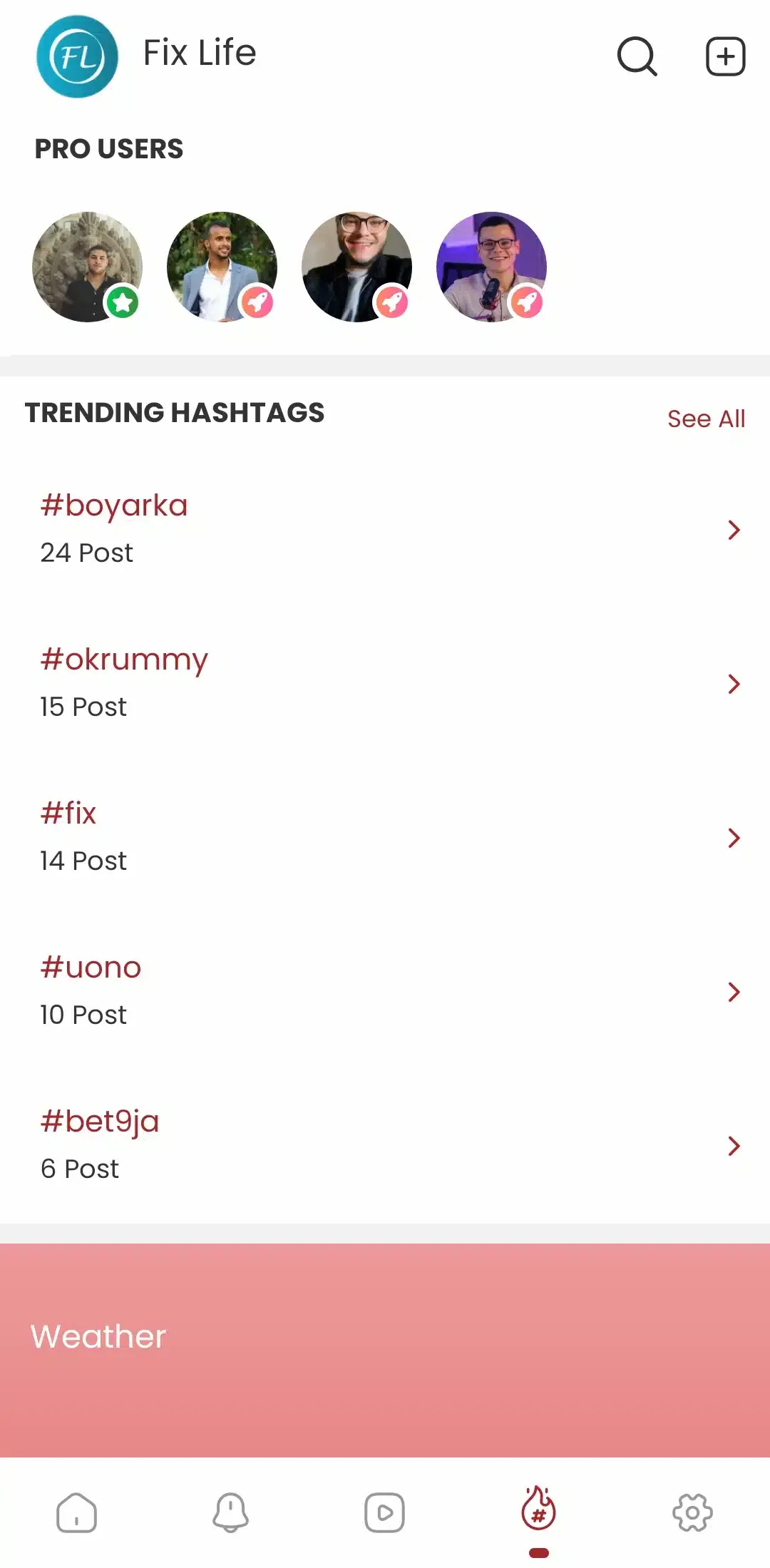Viewport: 770px width, 1568px height.
Task: Switch to the videos tab
Action: tap(384, 1512)
